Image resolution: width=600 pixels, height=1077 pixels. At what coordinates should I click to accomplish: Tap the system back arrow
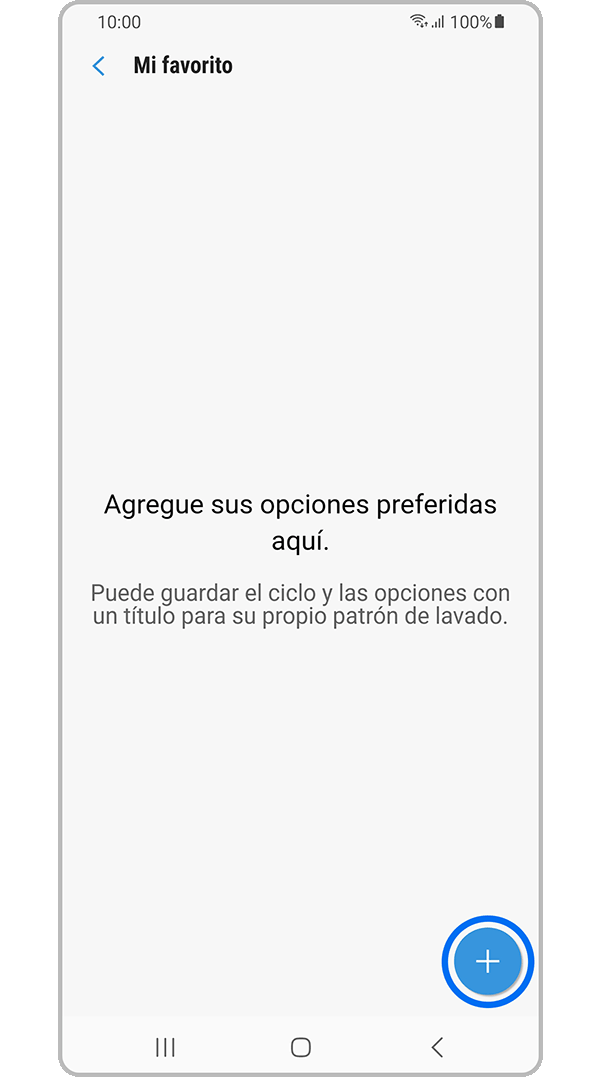[x=436, y=1047]
